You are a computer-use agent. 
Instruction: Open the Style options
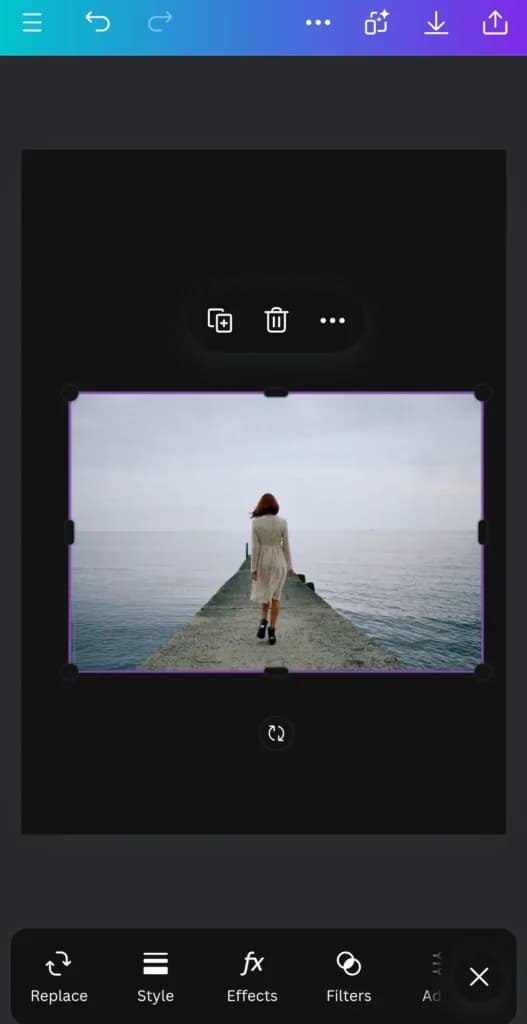point(155,976)
